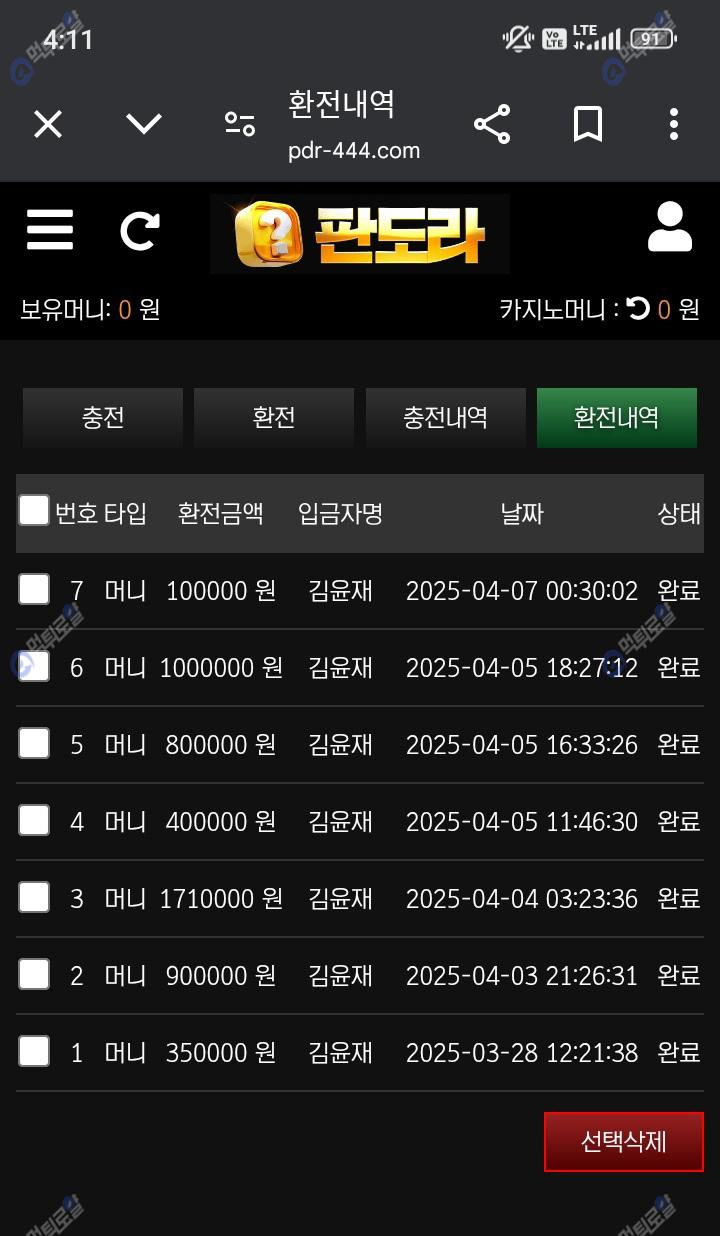The width and height of the screenshot is (720, 1236).
Task: Switch to the 충전 tab
Action: coord(103,418)
